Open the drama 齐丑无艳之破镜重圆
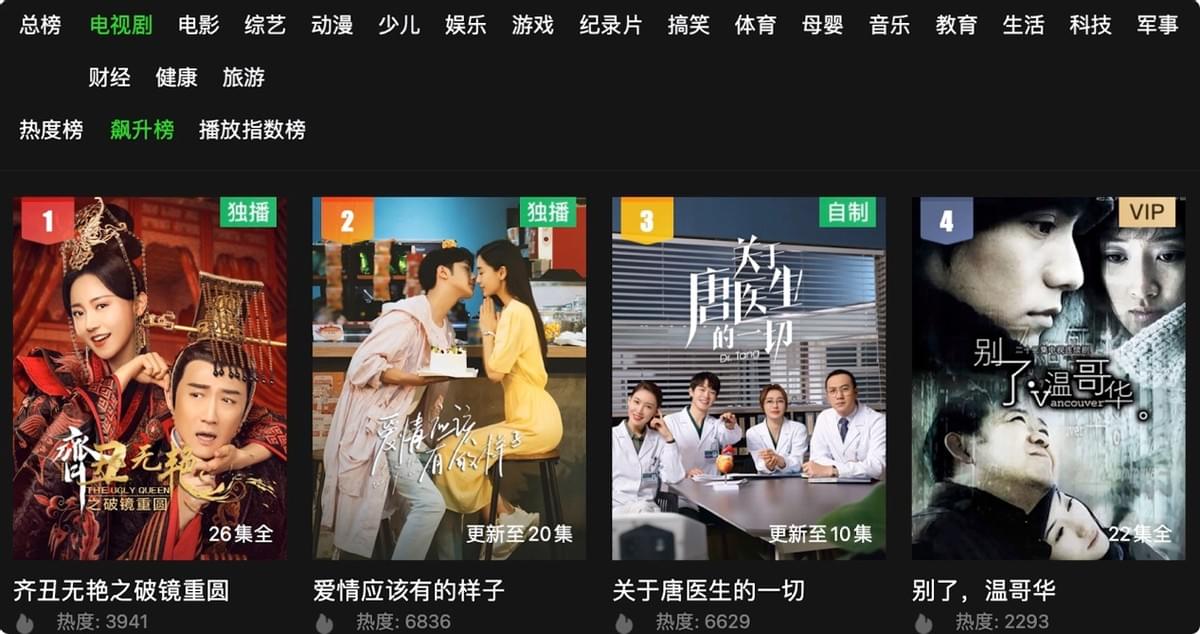This screenshot has width=1200, height=634. [x=150, y=378]
